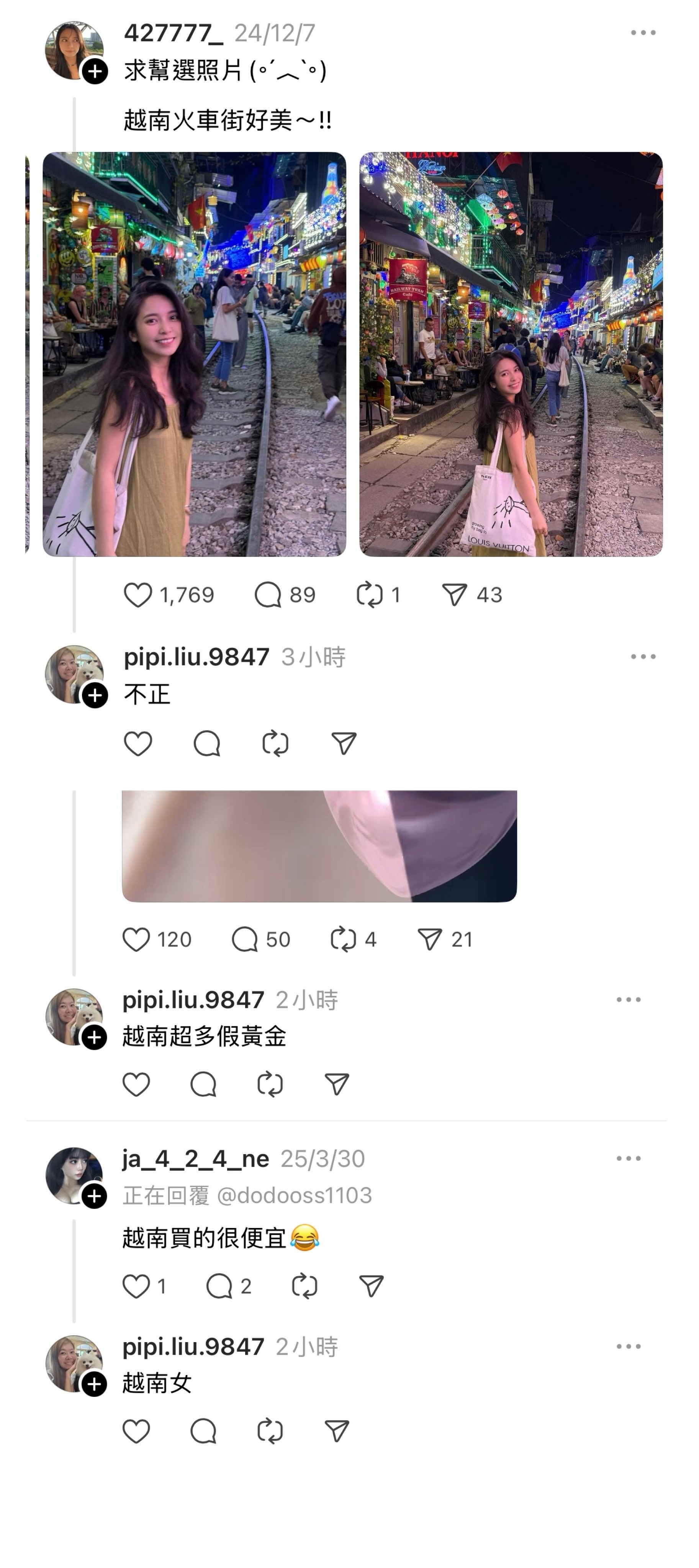
Task: Reply to pipi.liu.9847's "越南超多假黃金" comment
Action: (x=203, y=1084)
